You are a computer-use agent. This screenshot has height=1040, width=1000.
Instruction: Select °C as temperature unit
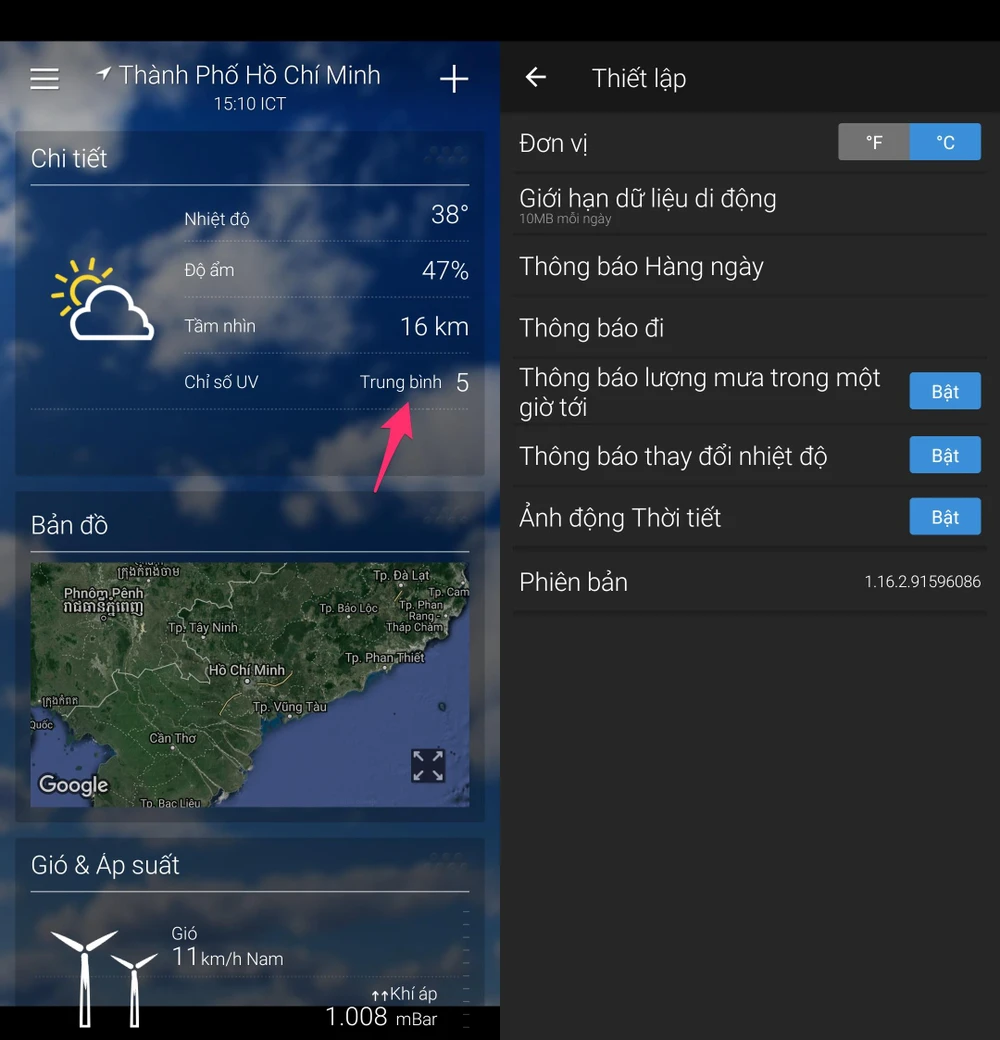pos(945,143)
